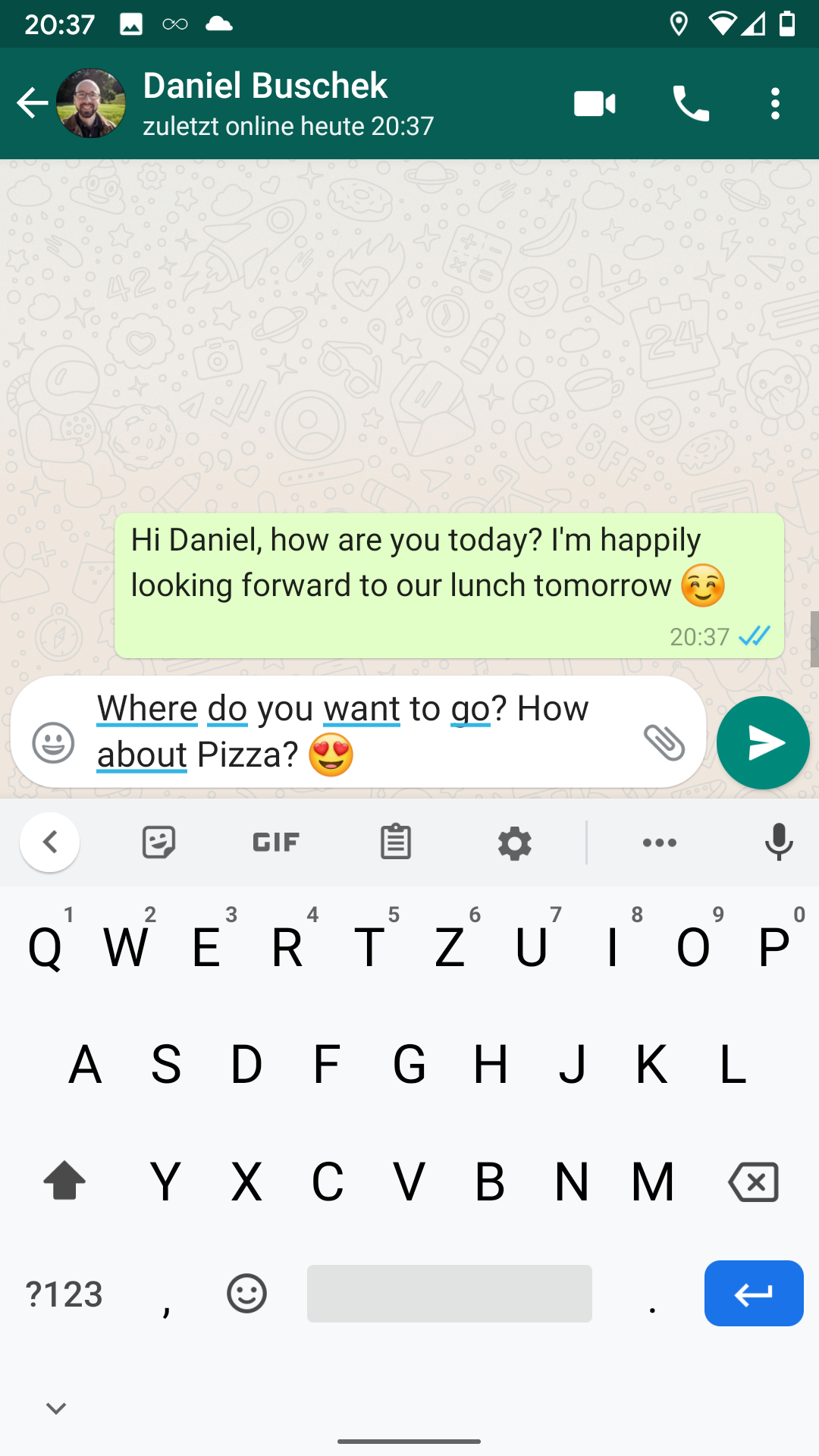Collapse the keyboard toolbar with back chevron
This screenshot has width=819, height=1456.
coord(50,842)
